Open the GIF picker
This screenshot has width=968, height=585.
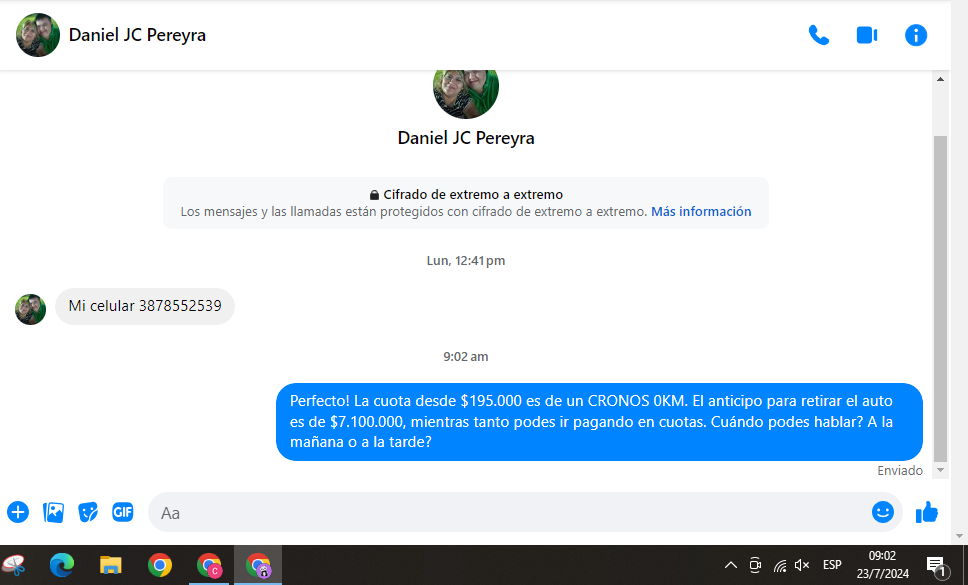point(122,512)
